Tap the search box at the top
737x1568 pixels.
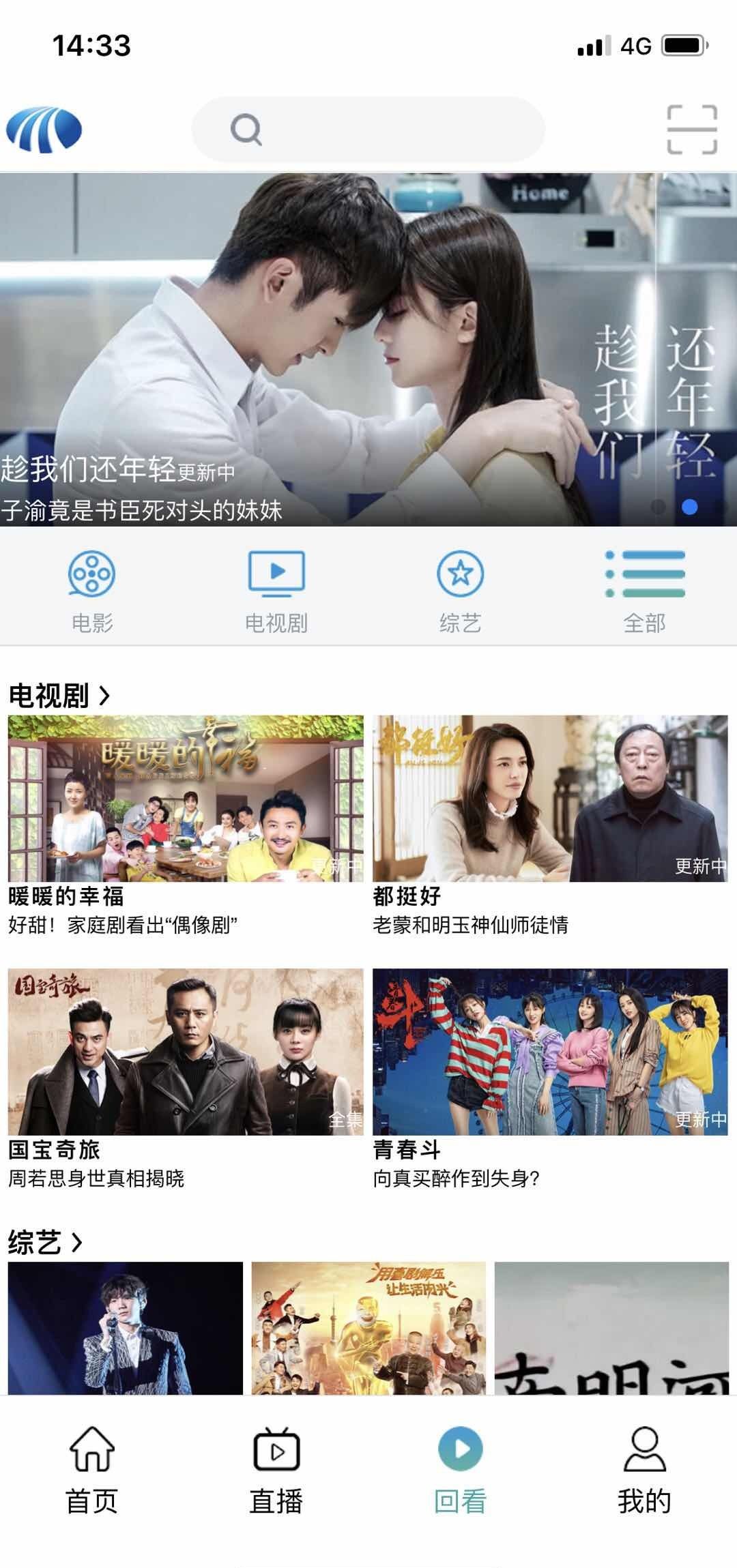point(369,129)
